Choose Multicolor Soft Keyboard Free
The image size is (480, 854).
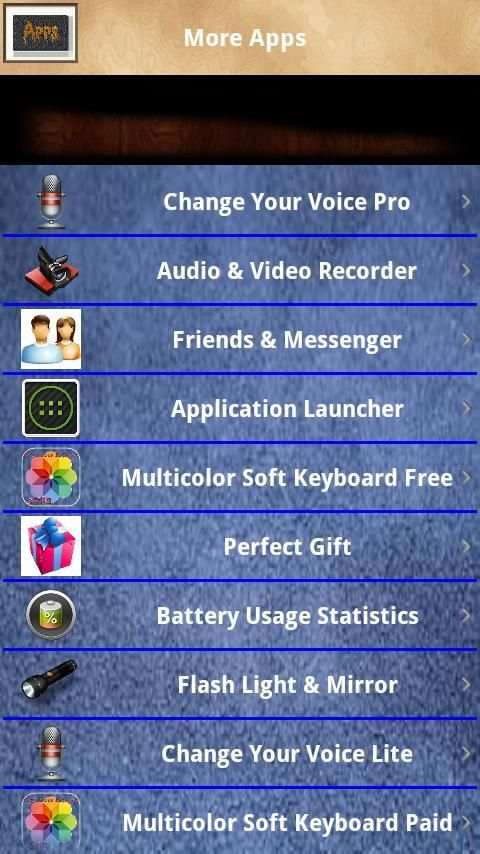(x=240, y=478)
